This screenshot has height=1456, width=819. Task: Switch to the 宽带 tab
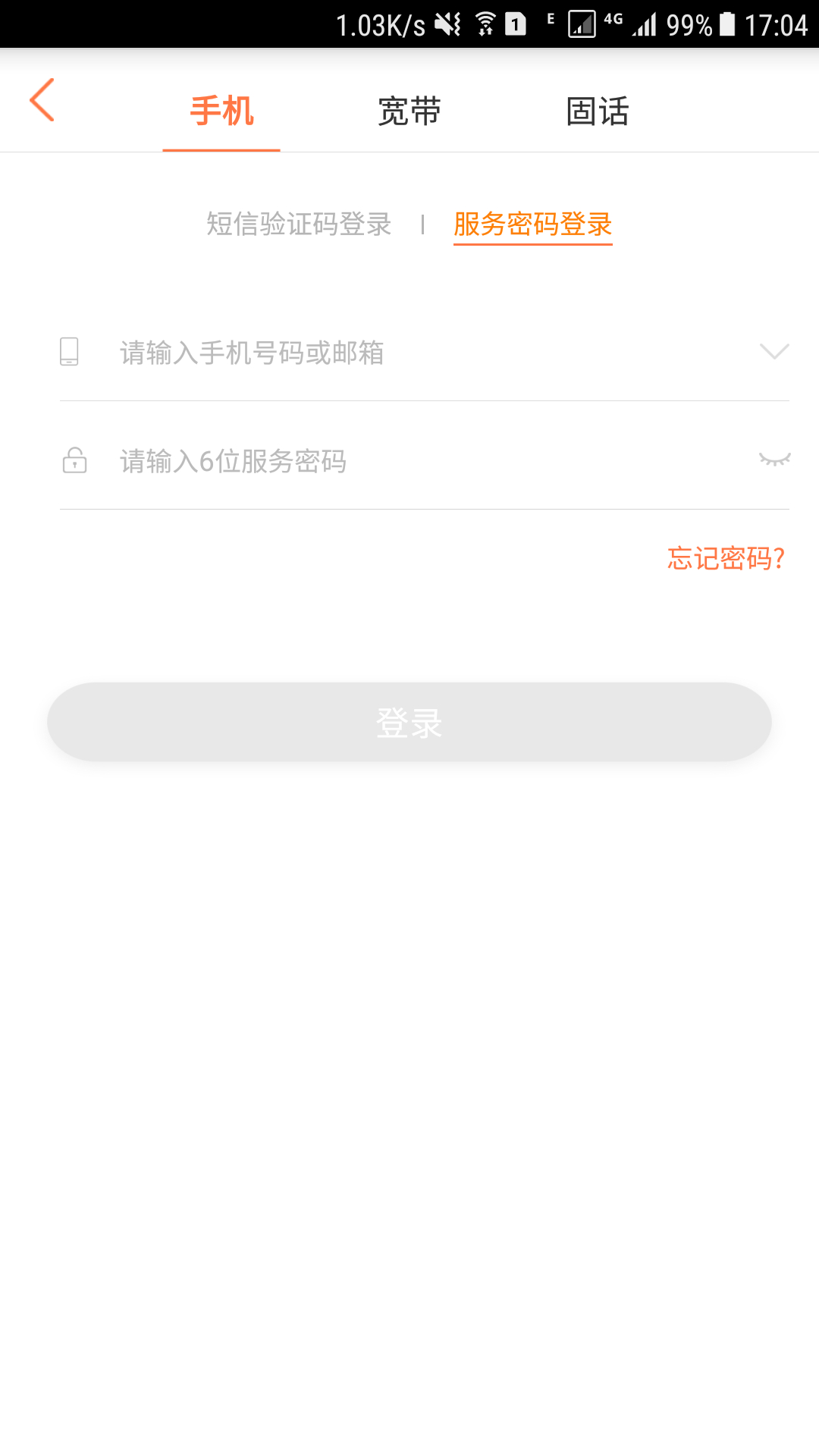tap(409, 110)
